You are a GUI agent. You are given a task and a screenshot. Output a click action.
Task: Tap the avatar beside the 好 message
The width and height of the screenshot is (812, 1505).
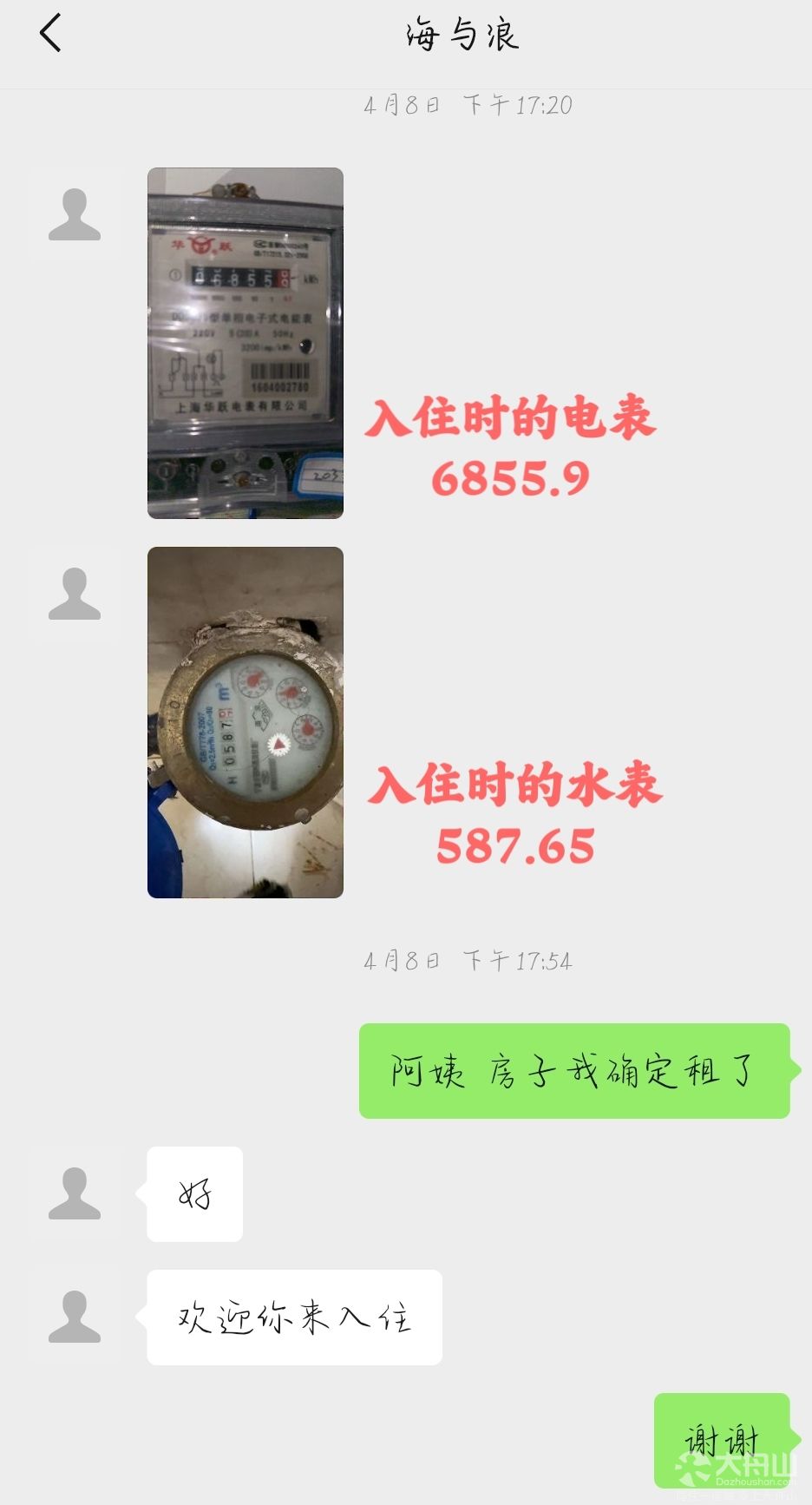click(75, 1193)
